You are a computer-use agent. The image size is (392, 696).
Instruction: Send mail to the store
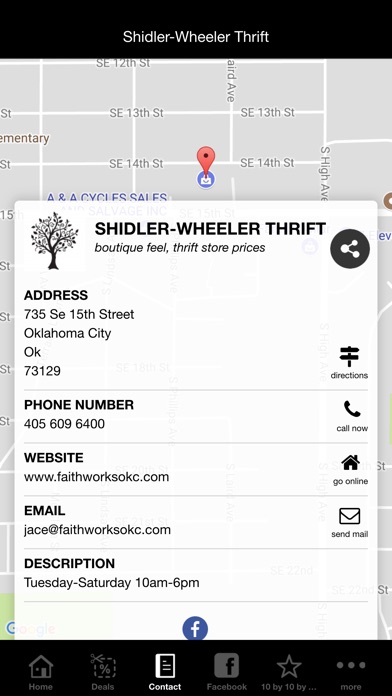(x=349, y=522)
